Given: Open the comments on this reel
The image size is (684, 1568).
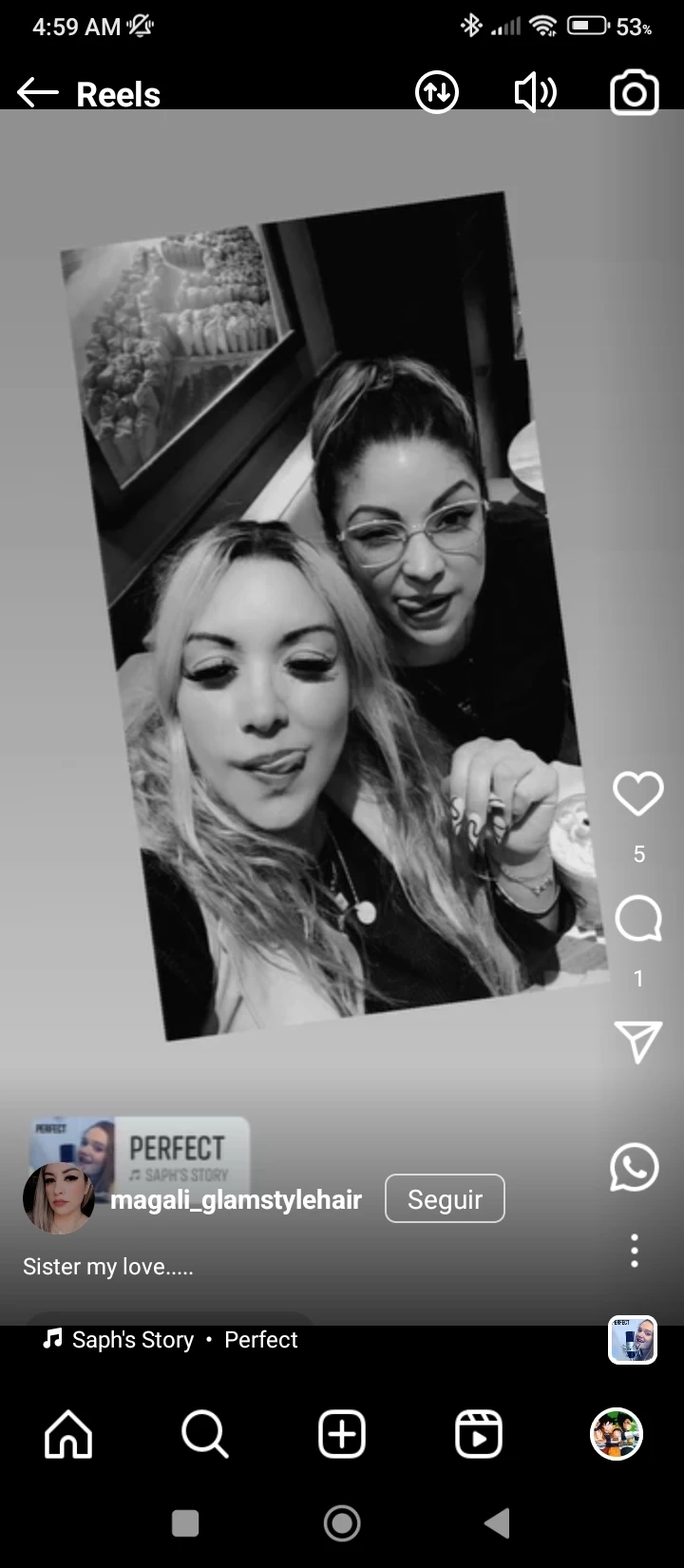Looking at the screenshot, I should [x=637, y=919].
